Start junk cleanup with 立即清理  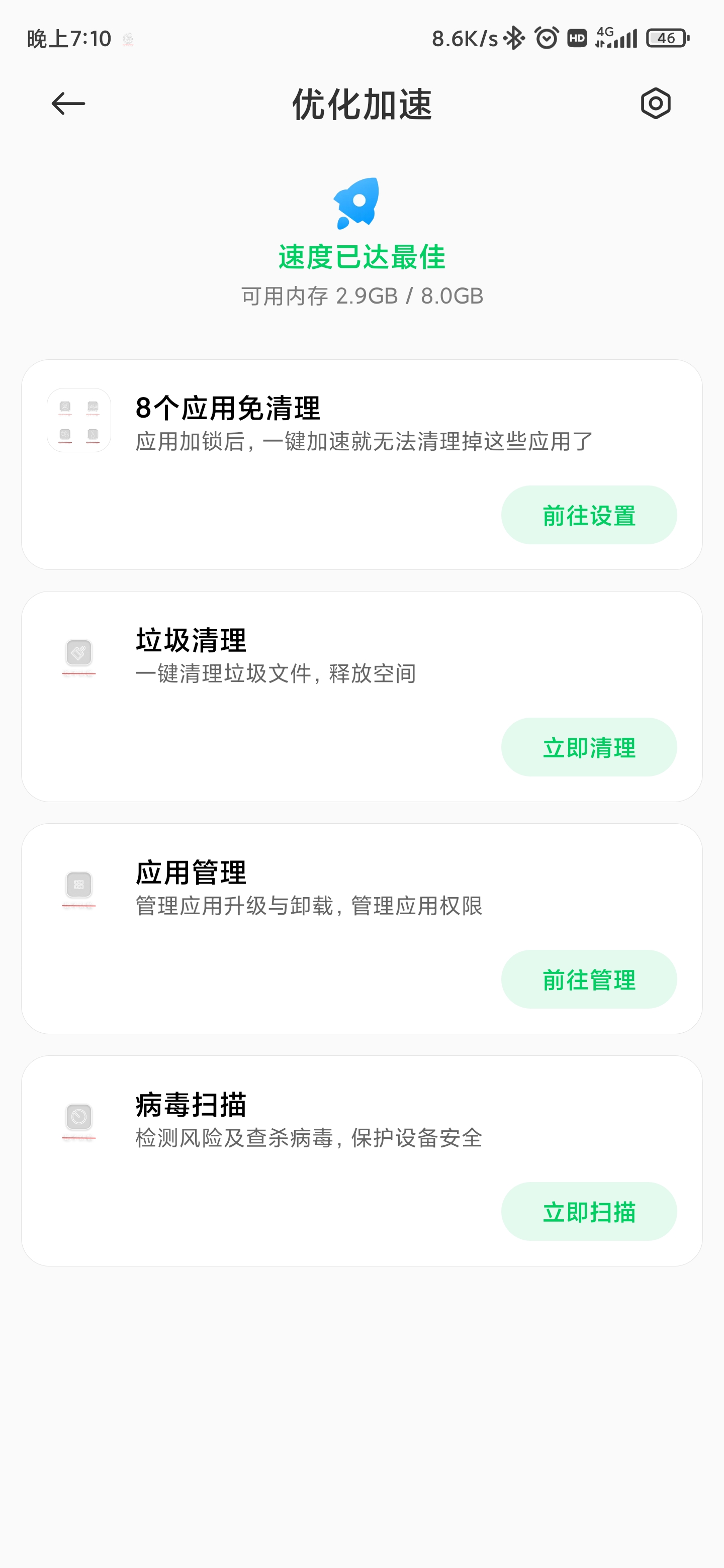tap(588, 747)
